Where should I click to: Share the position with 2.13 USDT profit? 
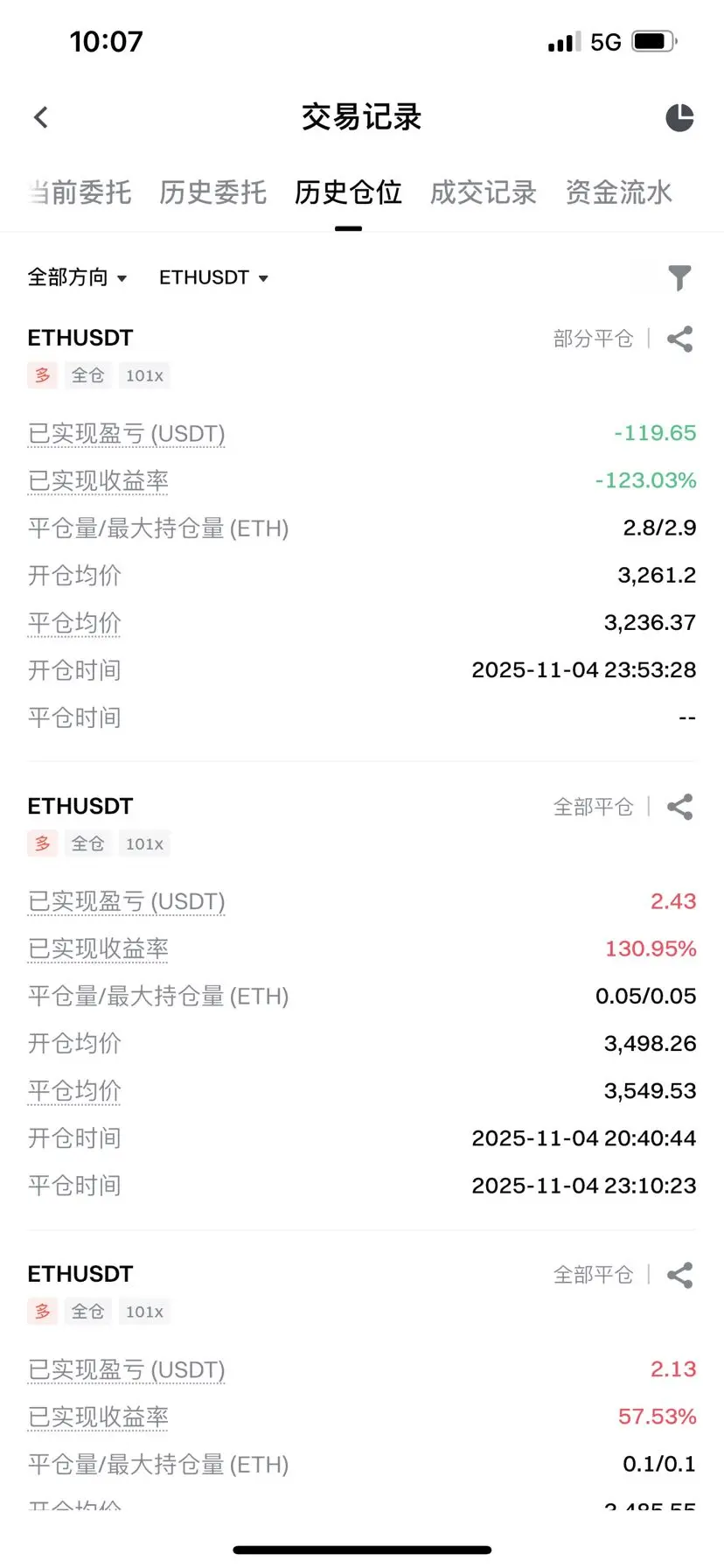click(679, 1275)
